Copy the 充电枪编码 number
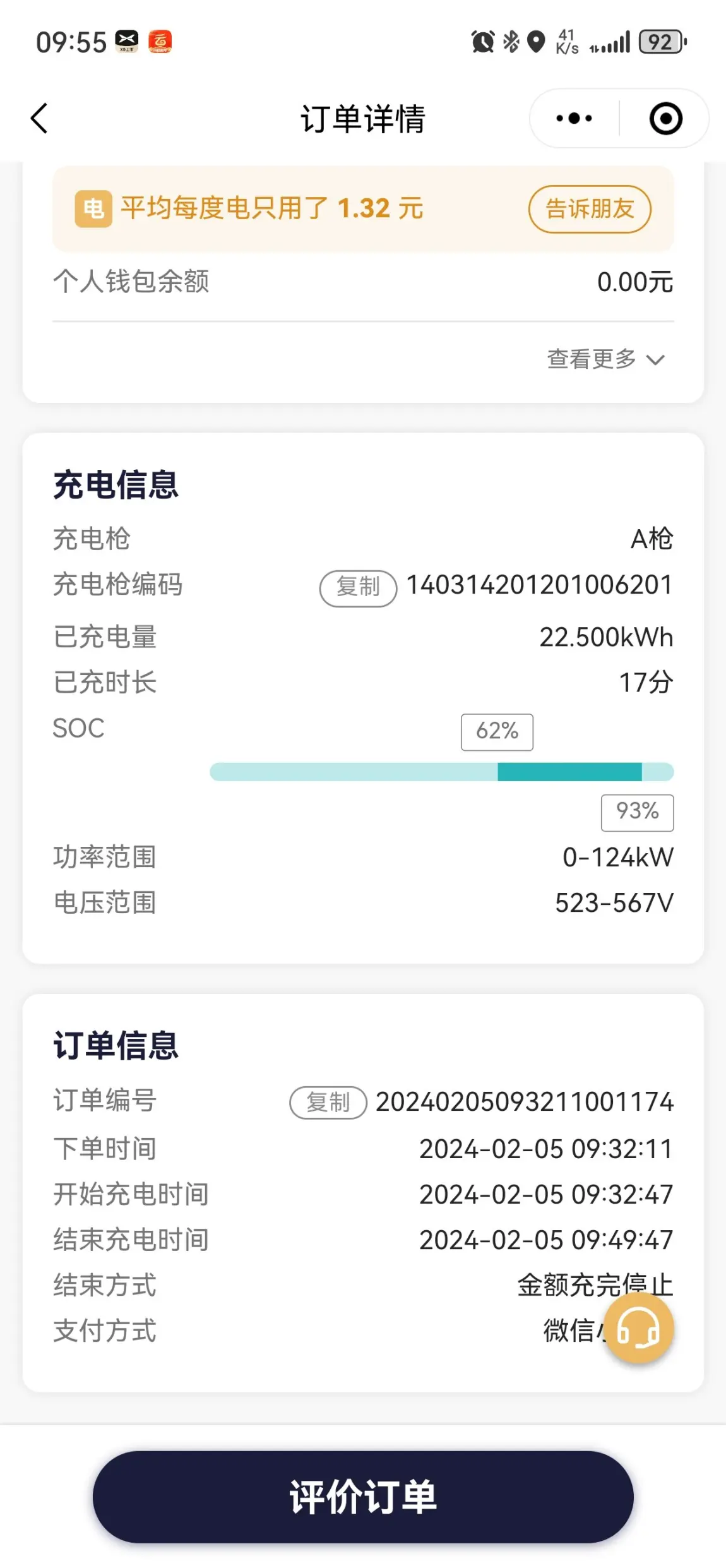726x1568 pixels. (x=358, y=588)
